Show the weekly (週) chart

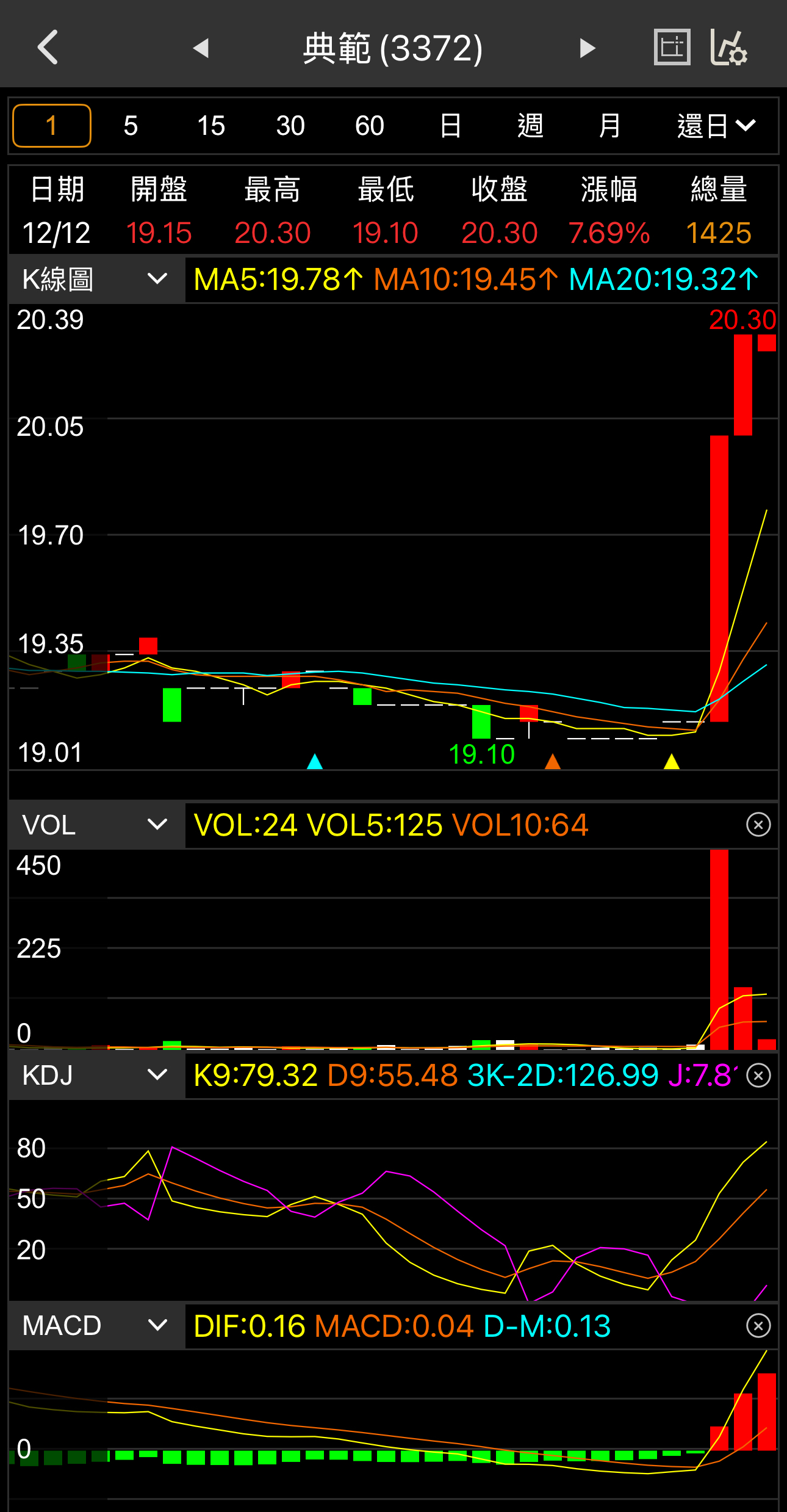(530, 126)
